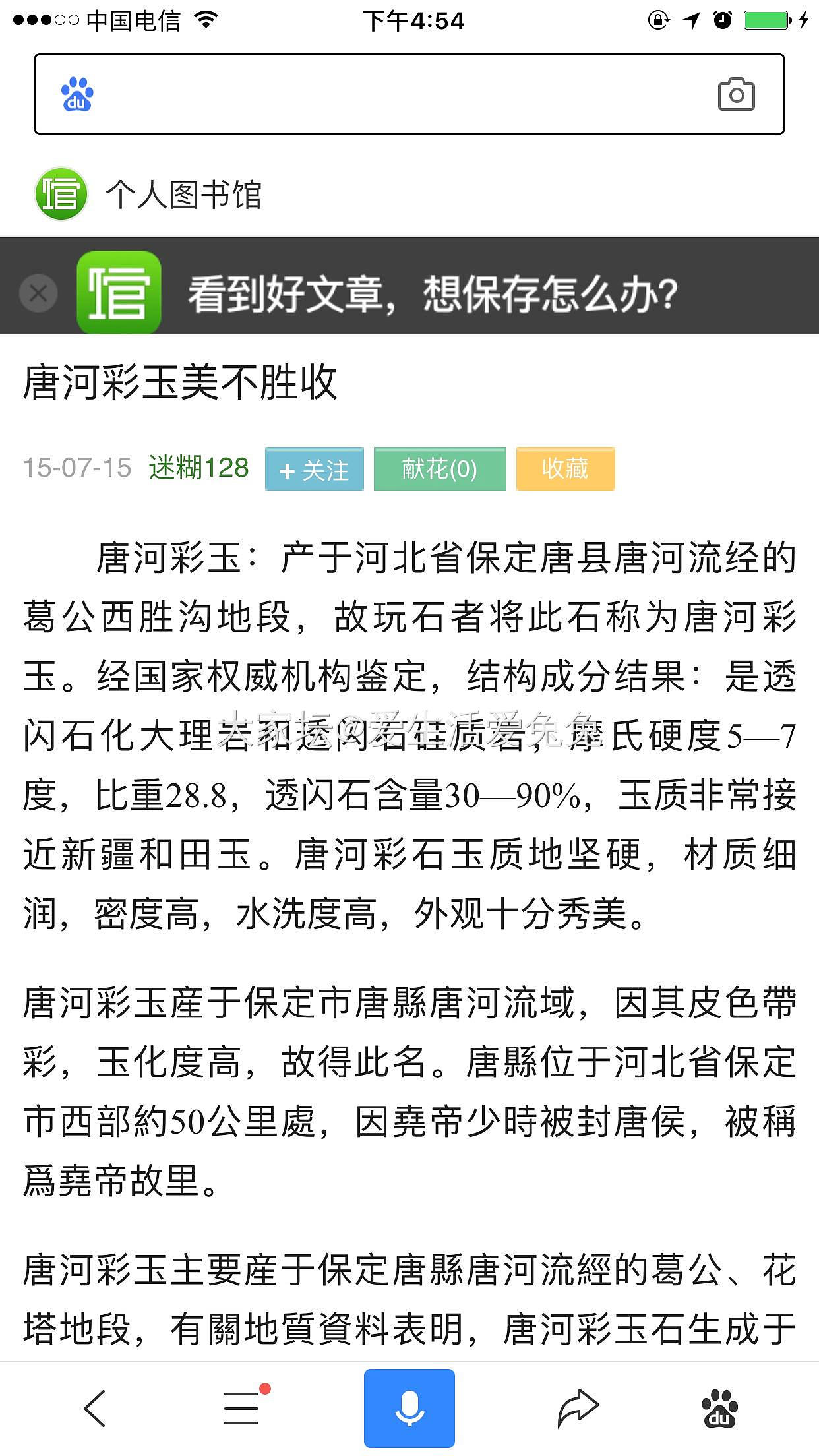819x1456 pixels.
Task: Open the 看到好文章 banner
Action: tap(432, 293)
